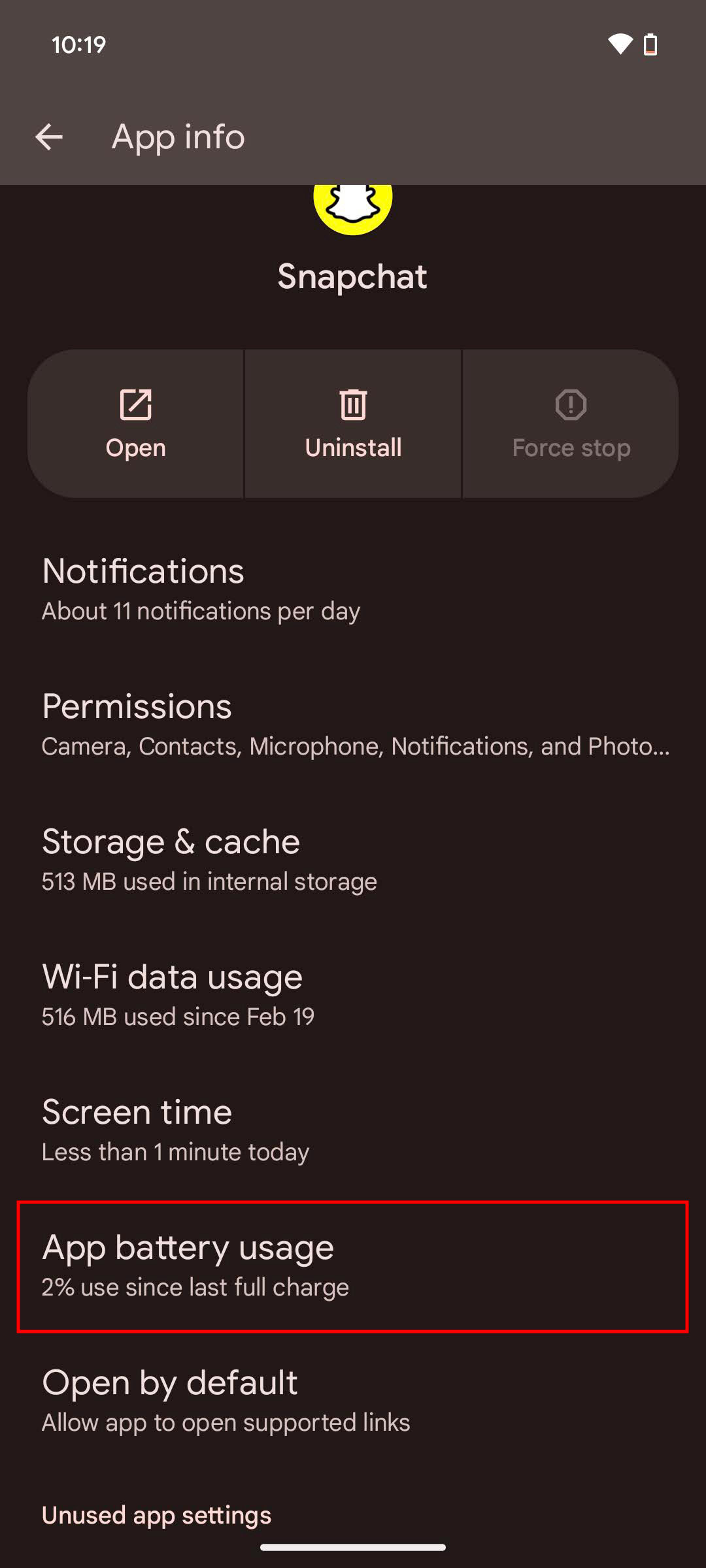
Task: Check Wi-Fi data usage
Action: 353,995
